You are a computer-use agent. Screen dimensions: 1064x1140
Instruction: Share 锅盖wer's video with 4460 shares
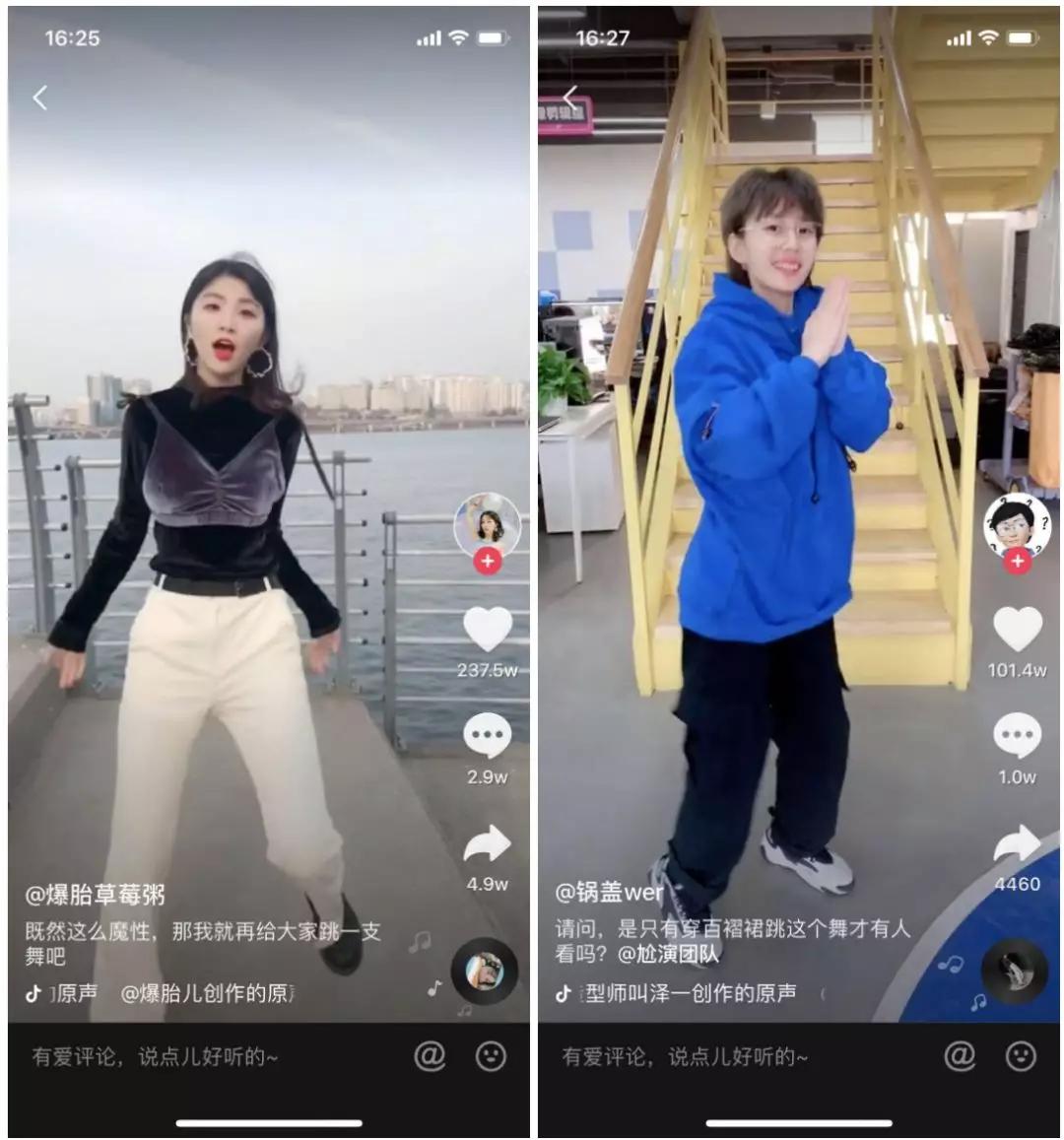pyautogui.click(x=1018, y=842)
